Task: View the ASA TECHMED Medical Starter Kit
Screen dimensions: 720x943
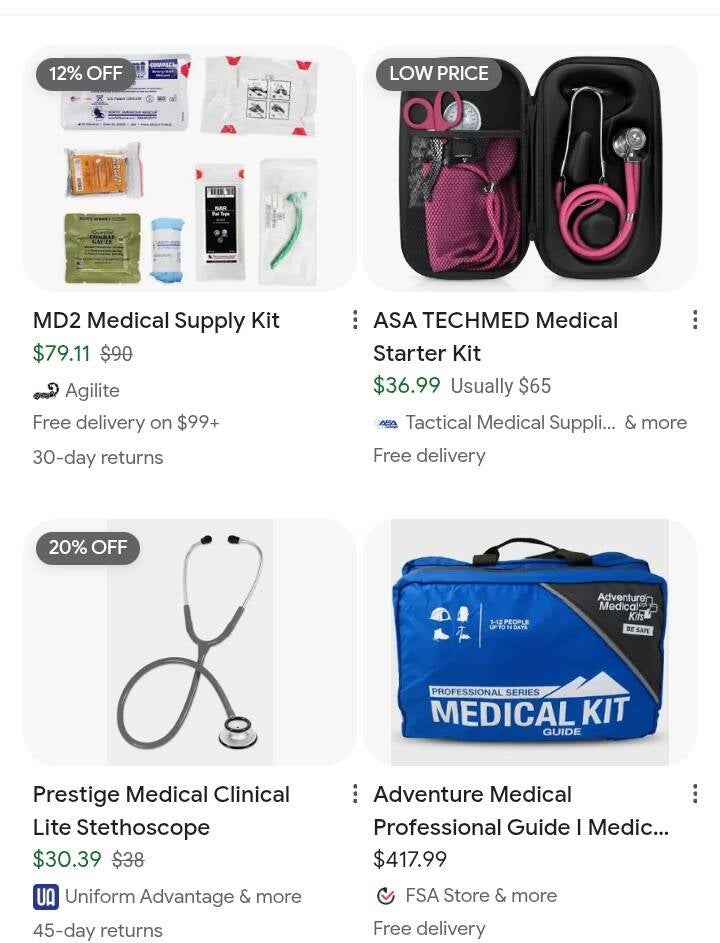Action: (495, 336)
